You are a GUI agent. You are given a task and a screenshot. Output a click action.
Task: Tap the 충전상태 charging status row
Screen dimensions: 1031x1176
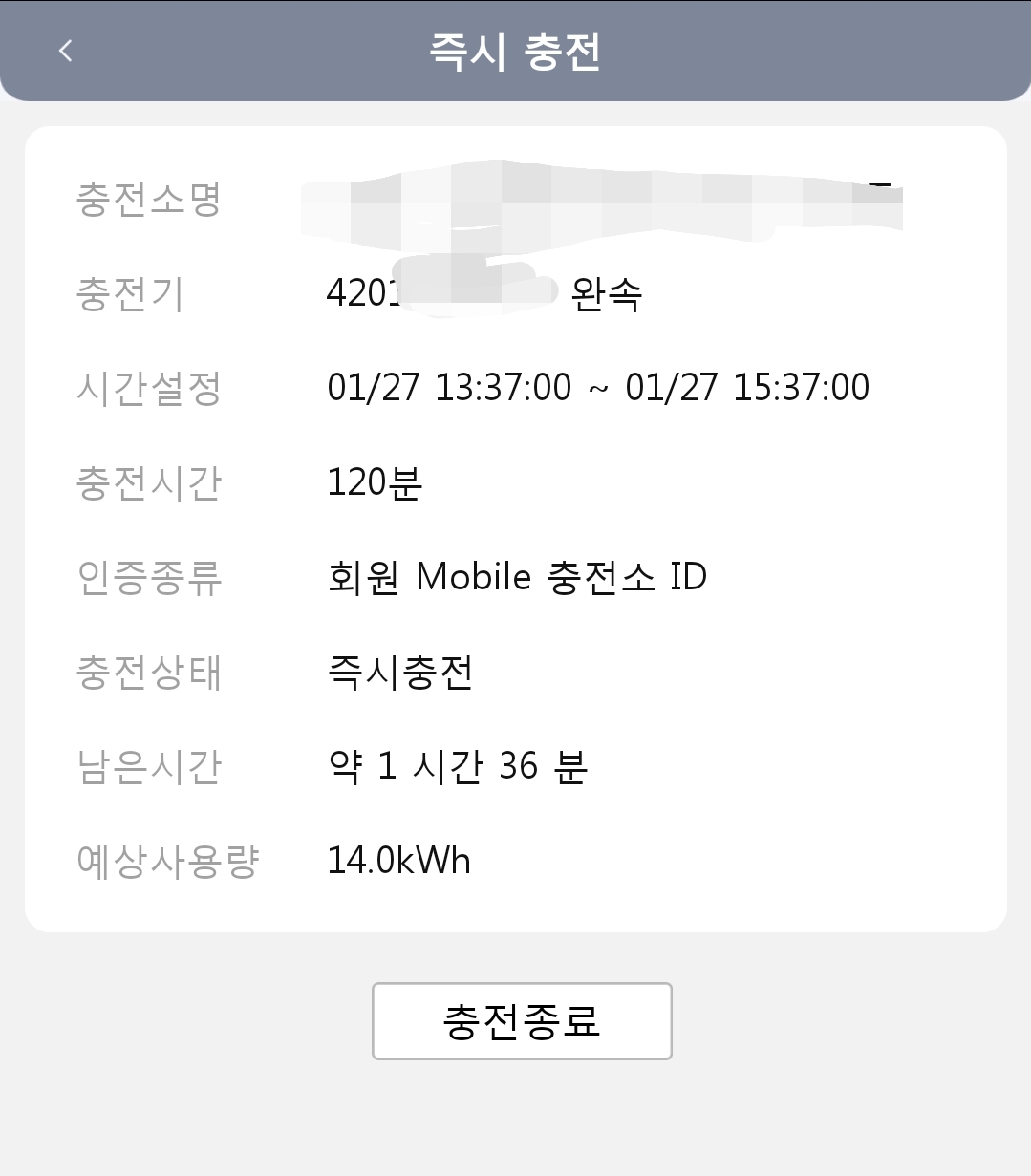coord(149,674)
